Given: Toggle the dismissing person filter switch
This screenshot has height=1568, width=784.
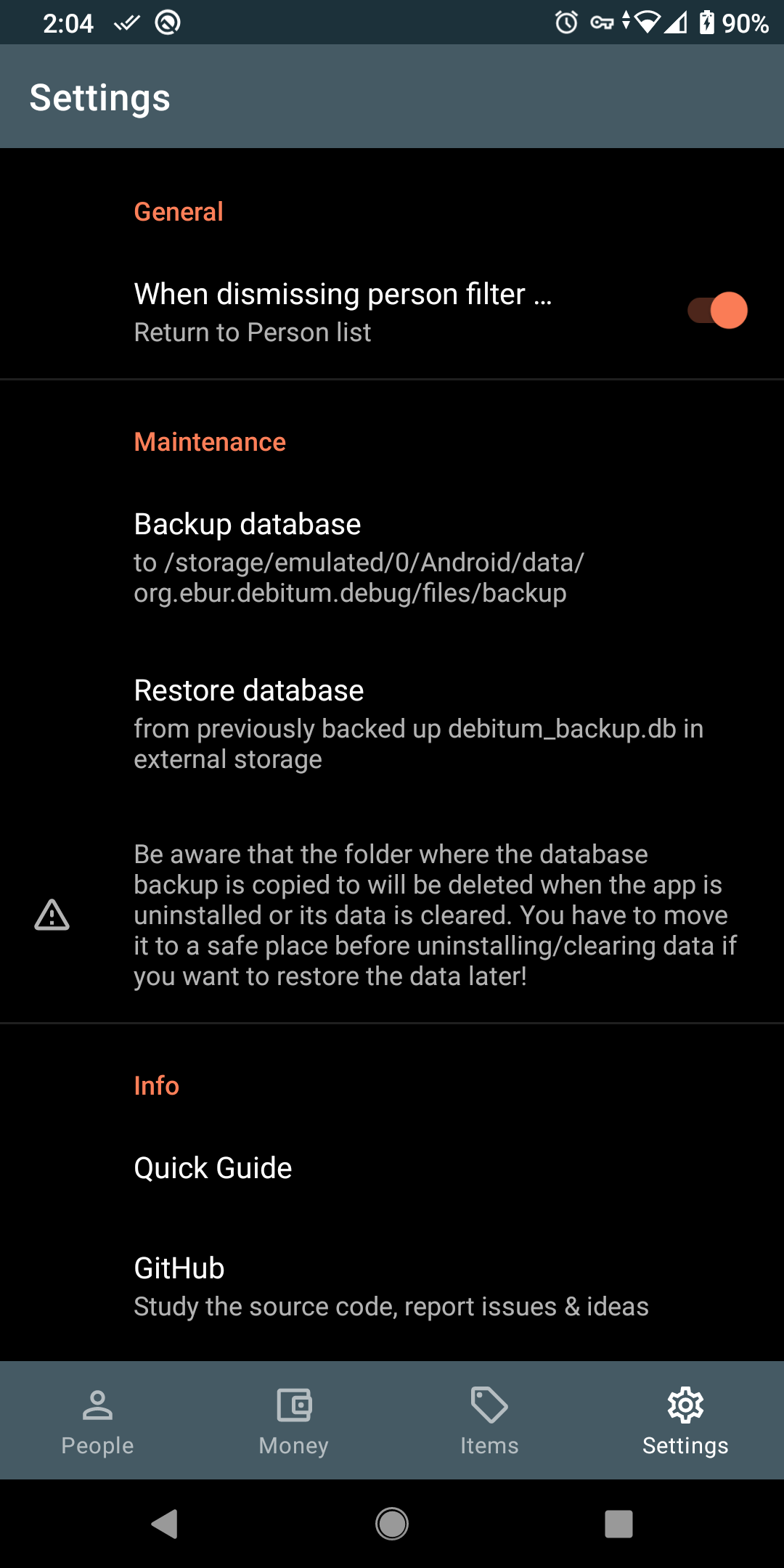Looking at the screenshot, I should [x=717, y=311].
